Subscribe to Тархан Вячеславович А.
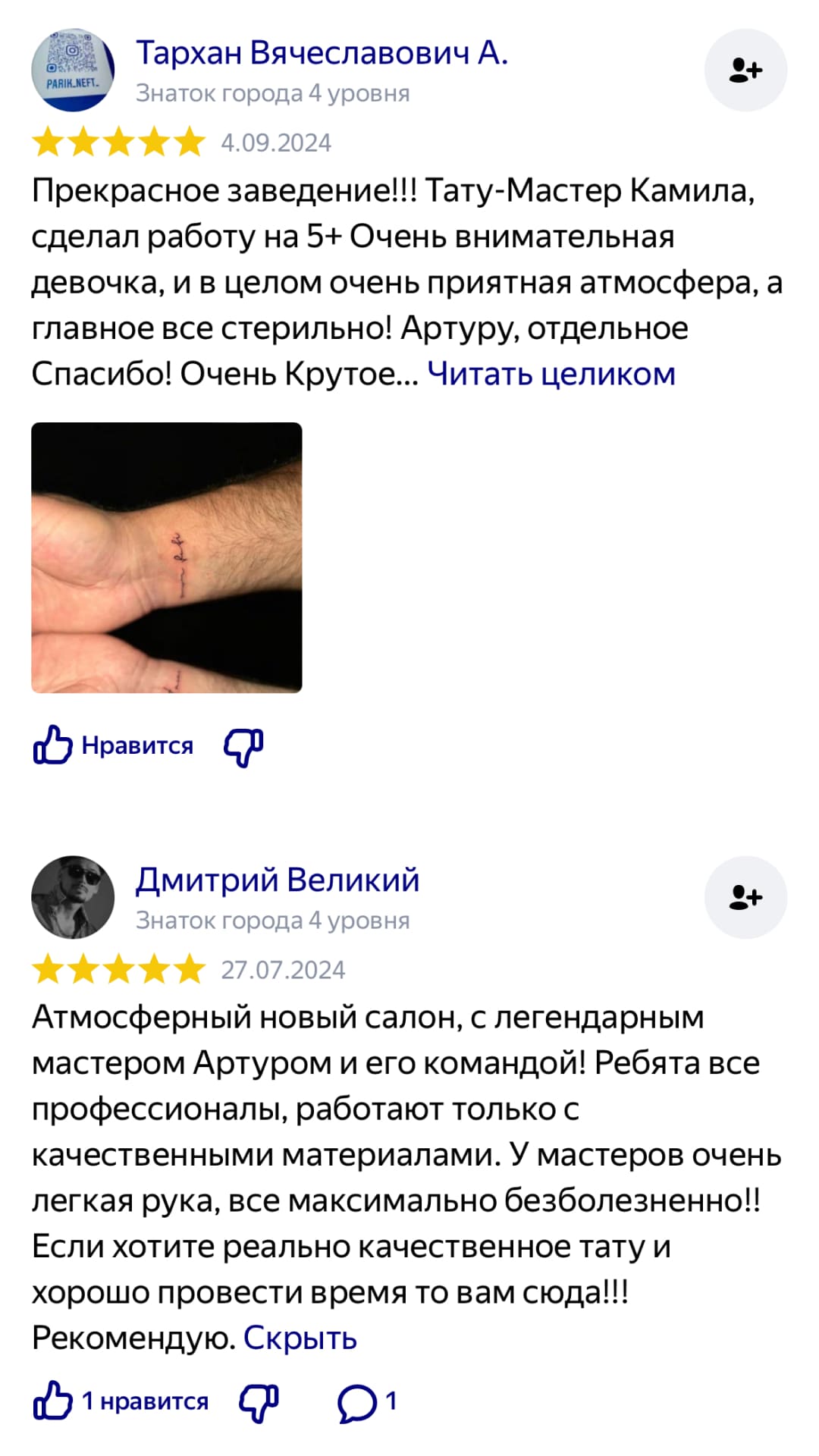This screenshot has width=819, height=1456. pos(745,71)
